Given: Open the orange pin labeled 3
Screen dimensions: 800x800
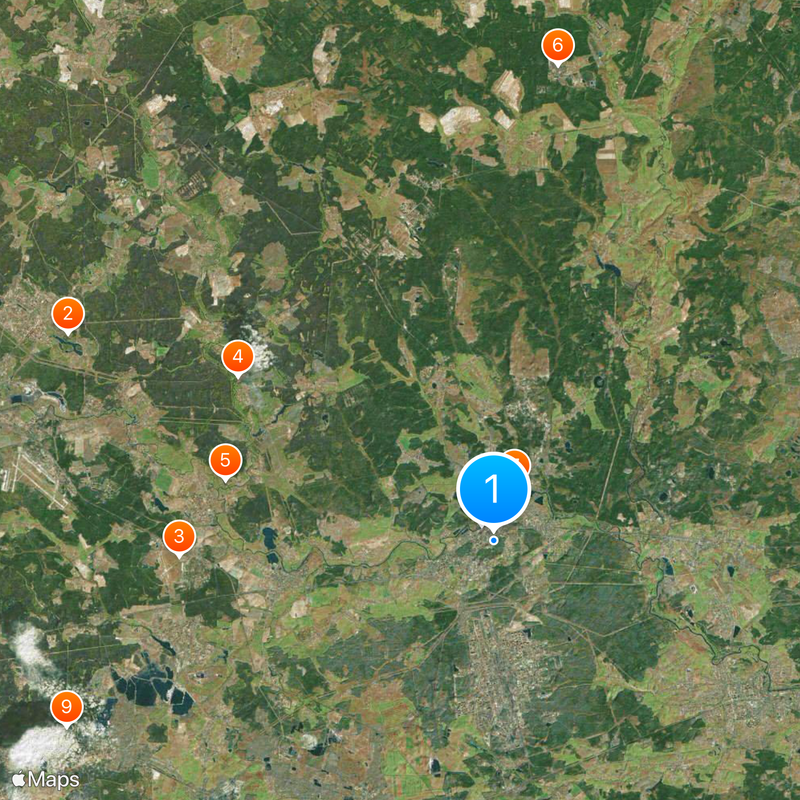Looking at the screenshot, I should (x=179, y=538).
